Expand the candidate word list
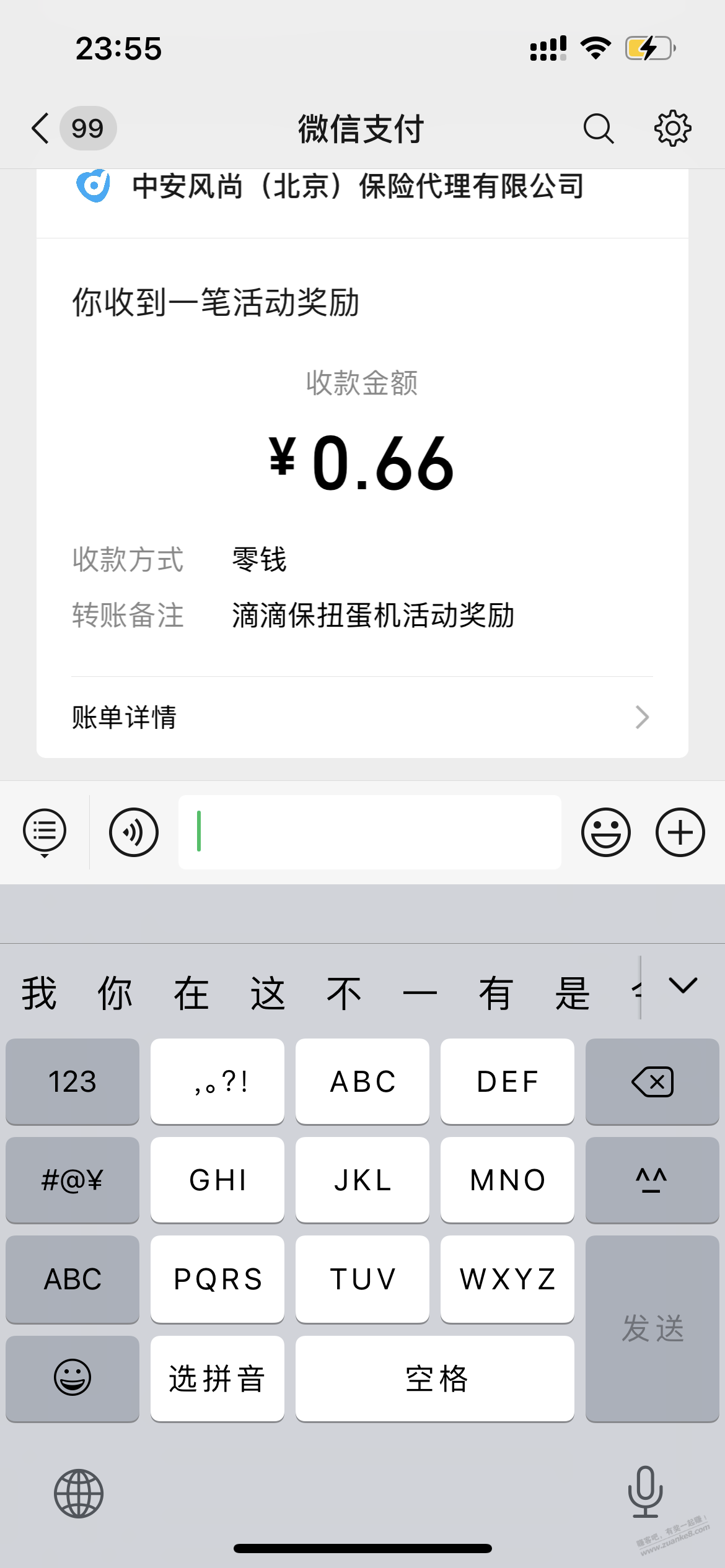Image resolution: width=725 pixels, height=1568 pixels. pos(683,986)
